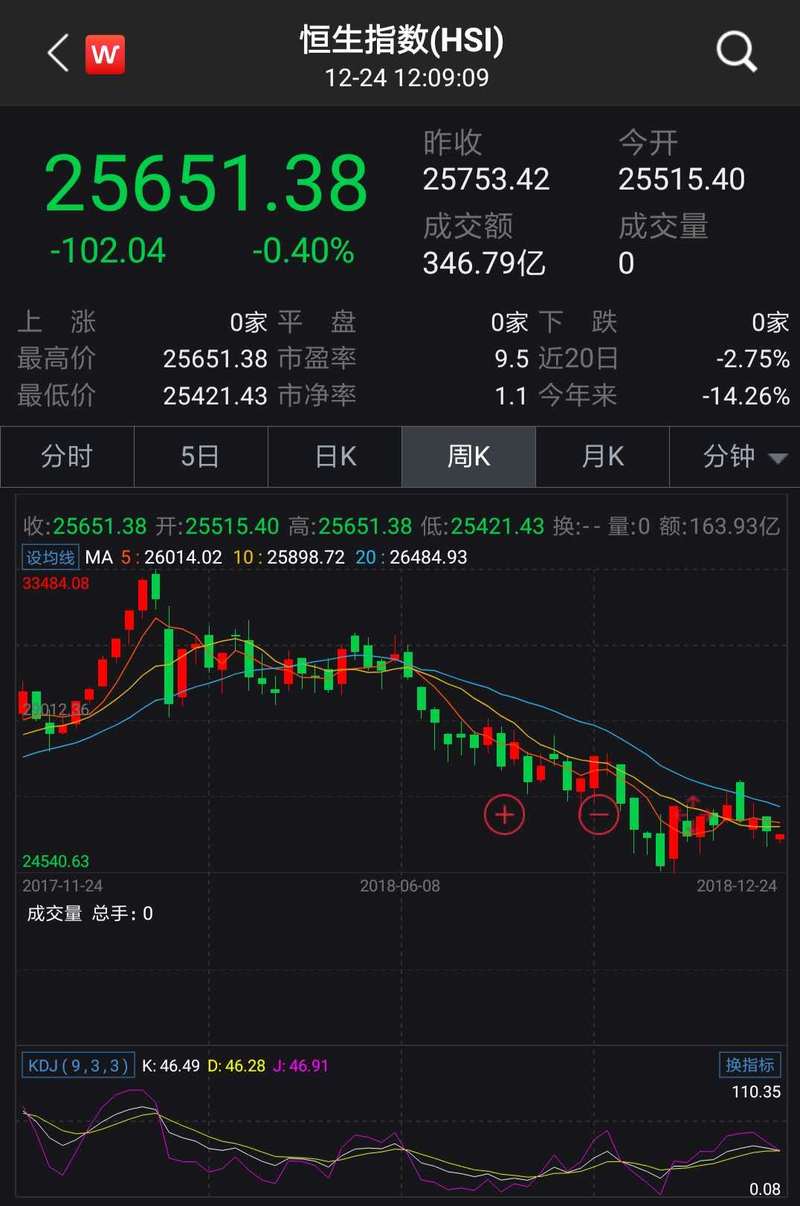This screenshot has height=1206, width=800.
Task: Switch to the 5日 tab
Action: point(200,456)
